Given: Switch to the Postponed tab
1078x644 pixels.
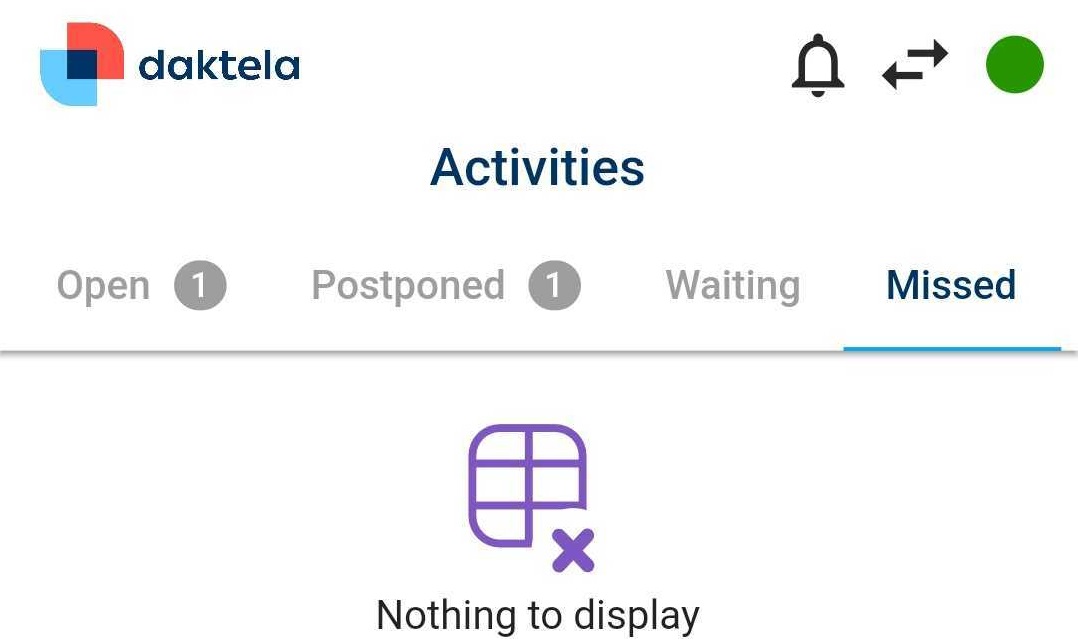Looking at the screenshot, I should click(445, 286).
